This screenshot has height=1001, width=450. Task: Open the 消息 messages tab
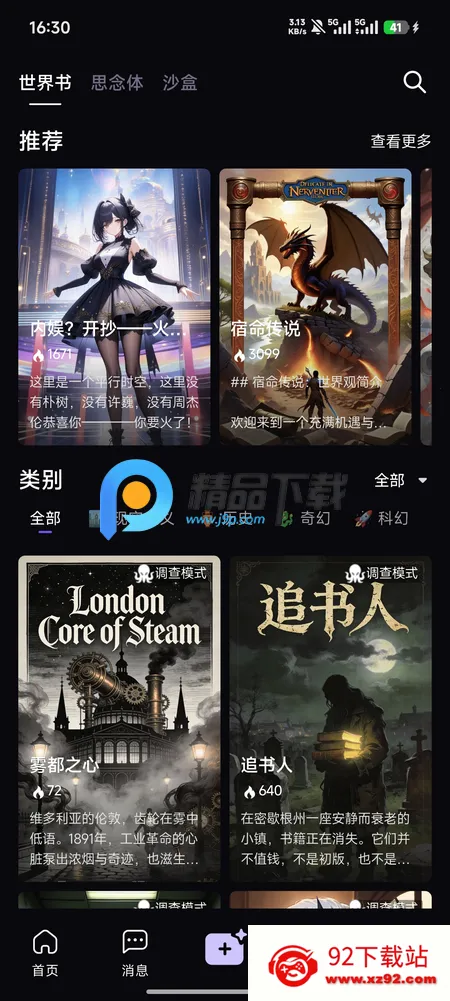pos(135,954)
